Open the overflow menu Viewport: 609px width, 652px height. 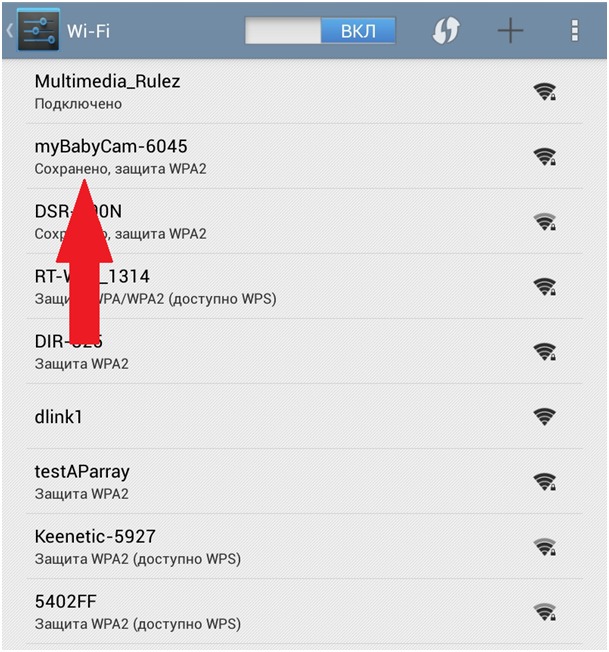click(x=574, y=30)
